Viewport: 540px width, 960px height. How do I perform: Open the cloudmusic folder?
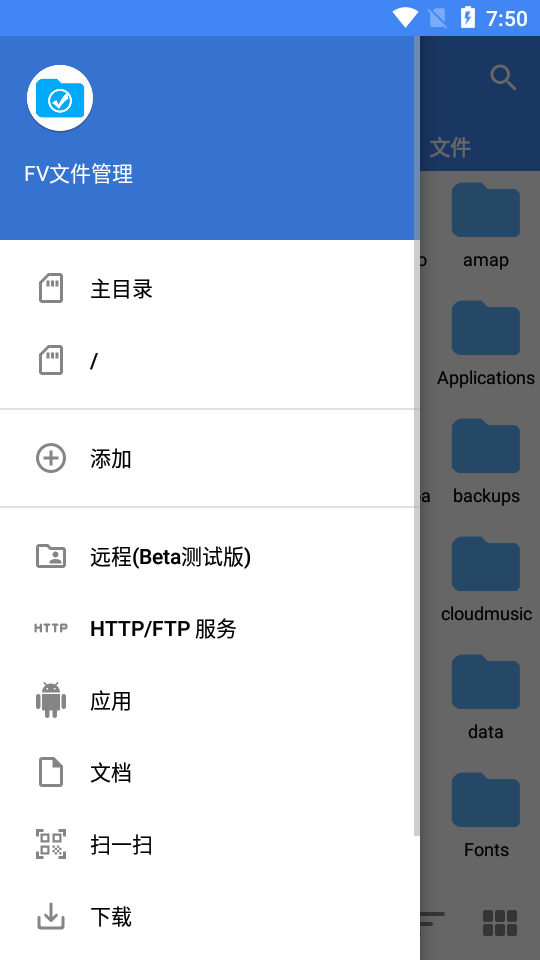click(x=486, y=579)
